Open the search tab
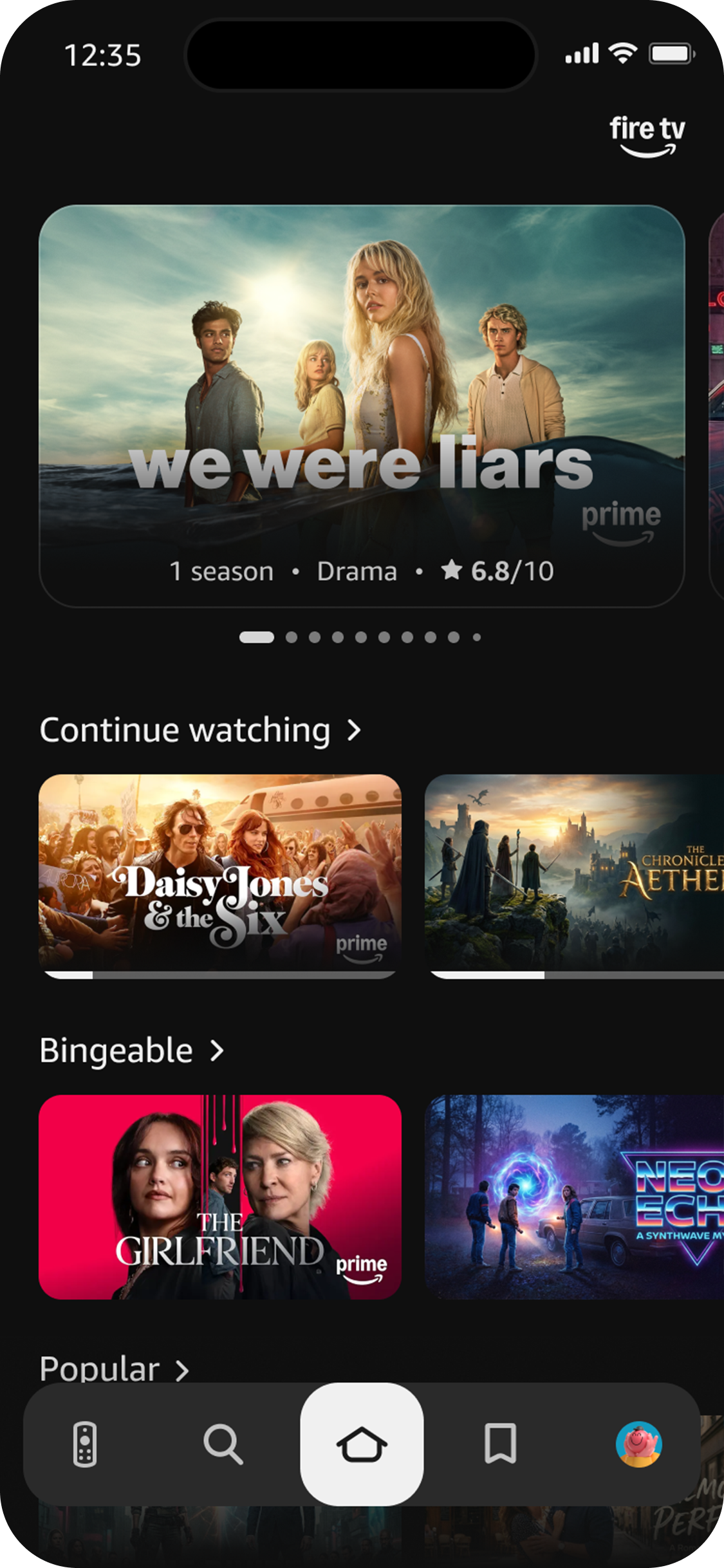This screenshot has height=1568, width=724. [223, 1444]
